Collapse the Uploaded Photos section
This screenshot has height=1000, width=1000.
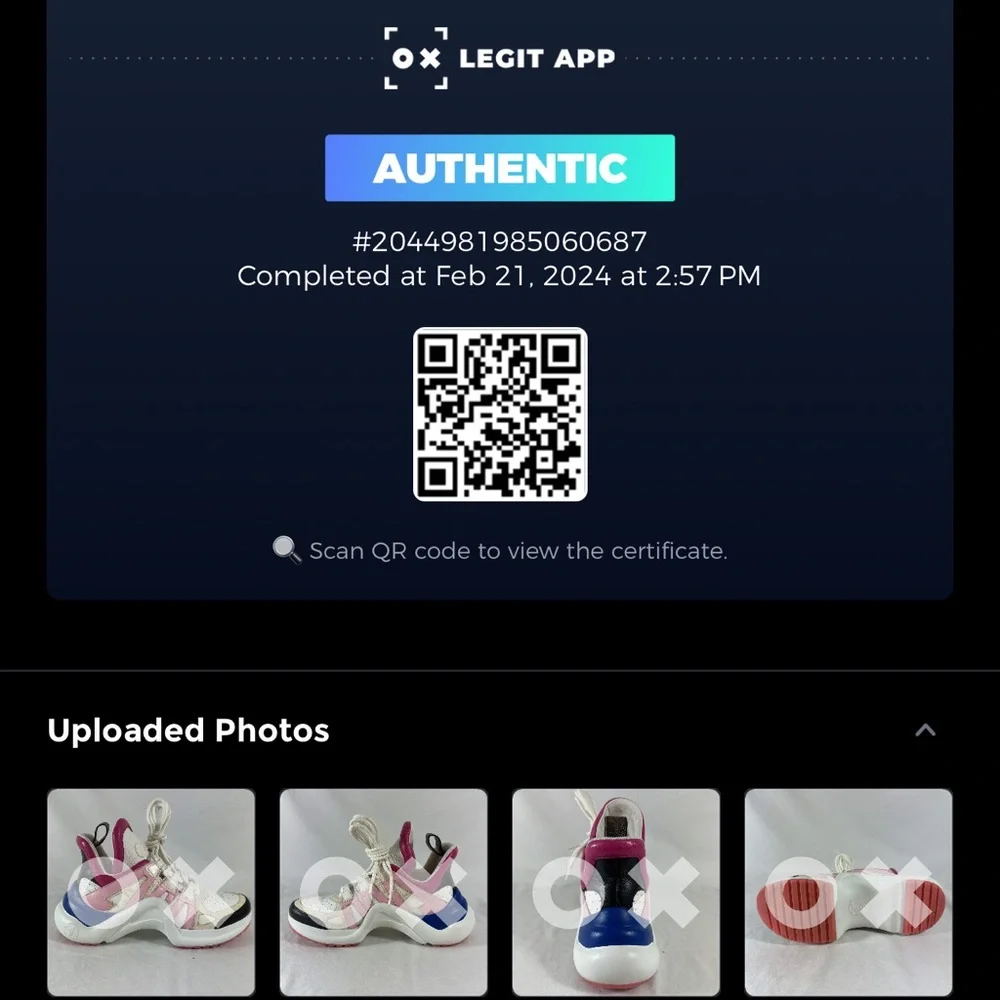coord(925,730)
